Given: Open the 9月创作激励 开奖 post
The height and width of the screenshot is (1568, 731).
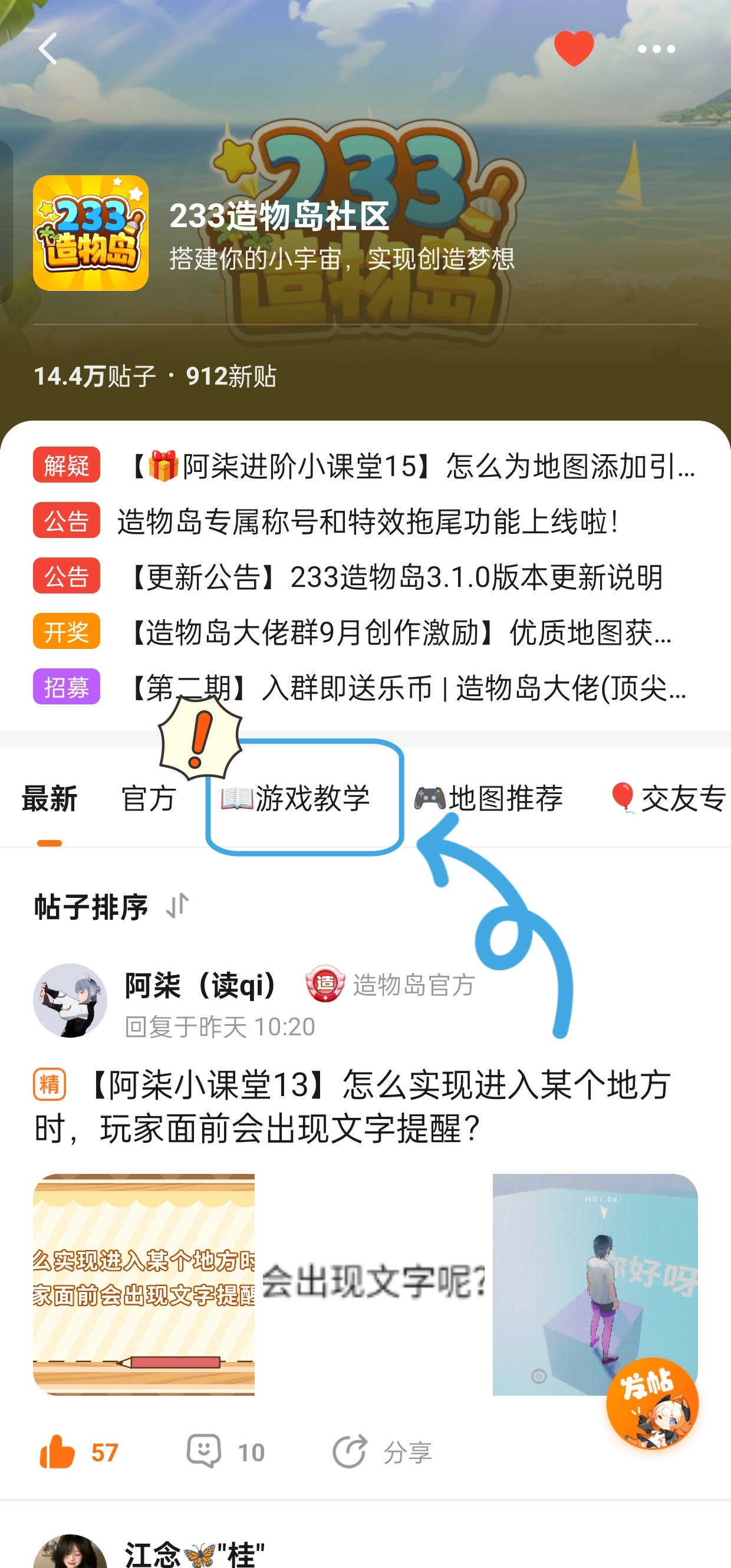Looking at the screenshot, I should coord(365,632).
